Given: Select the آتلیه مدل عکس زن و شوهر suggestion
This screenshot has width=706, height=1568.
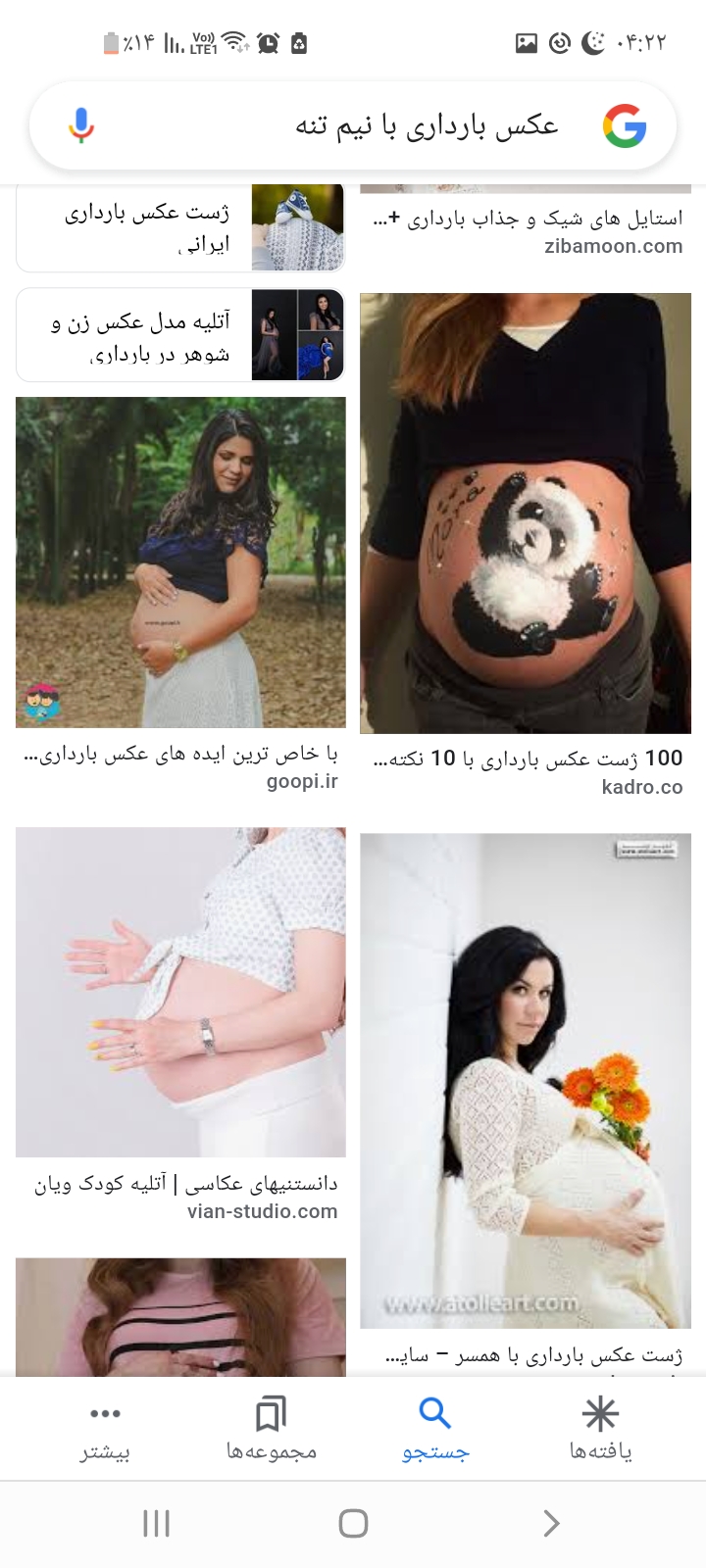Looking at the screenshot, I should tap(180, 336).
